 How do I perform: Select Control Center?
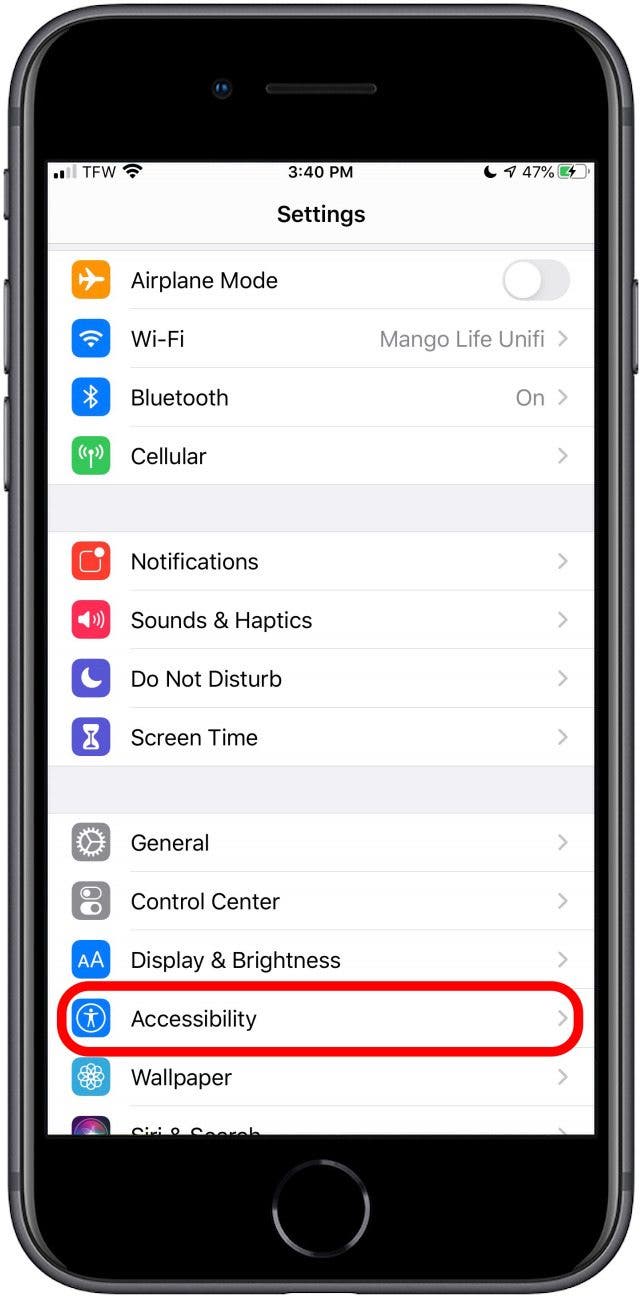click(x=320, y=902)
